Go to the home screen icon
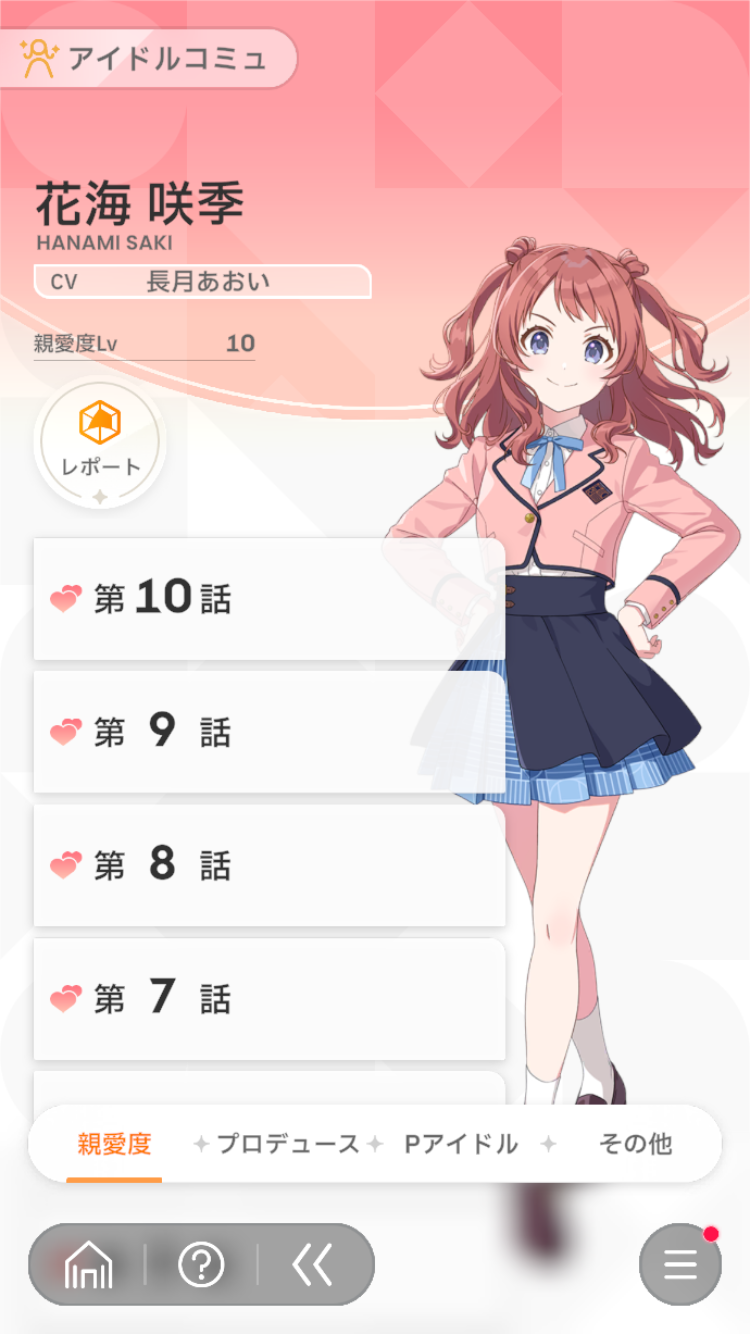750x1334 pixels. click(x=88, y=1266)
